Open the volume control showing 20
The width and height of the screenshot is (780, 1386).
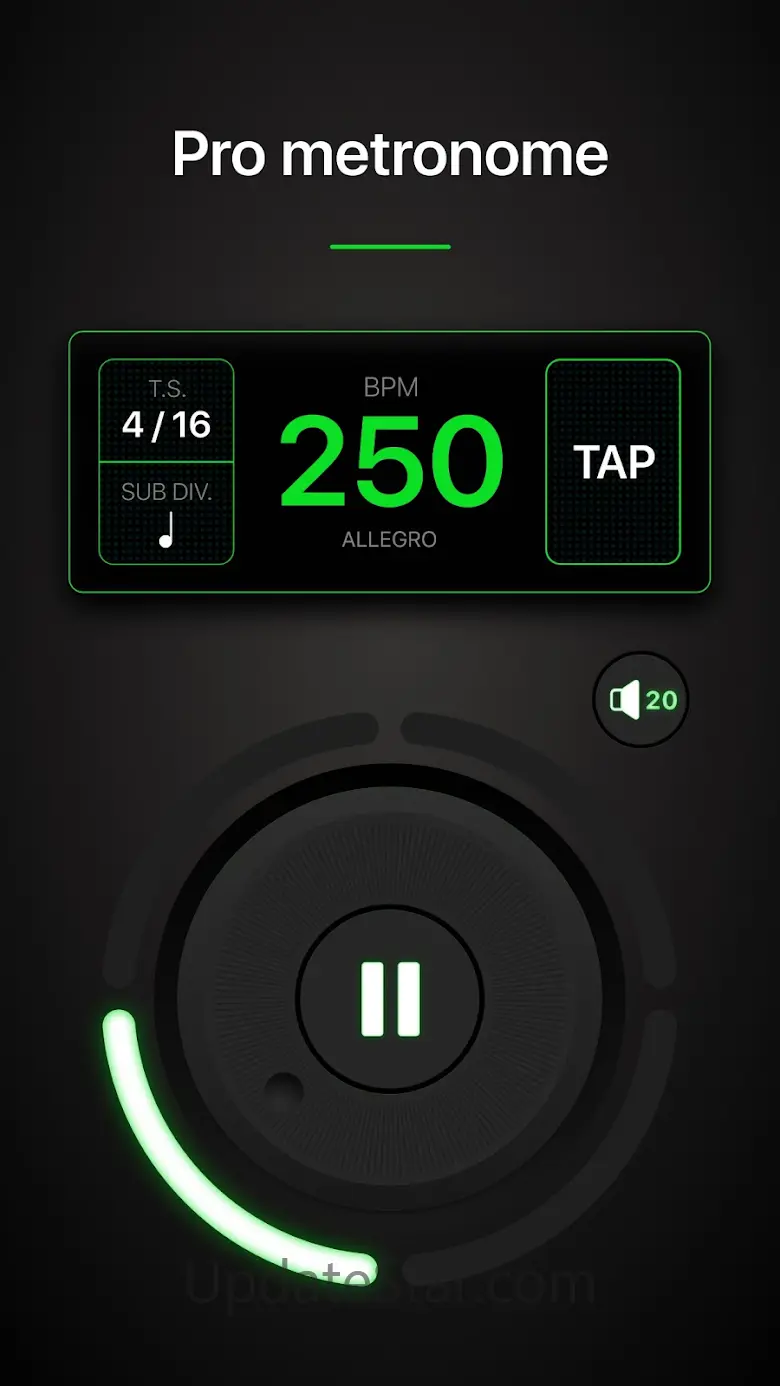(641, 700)
